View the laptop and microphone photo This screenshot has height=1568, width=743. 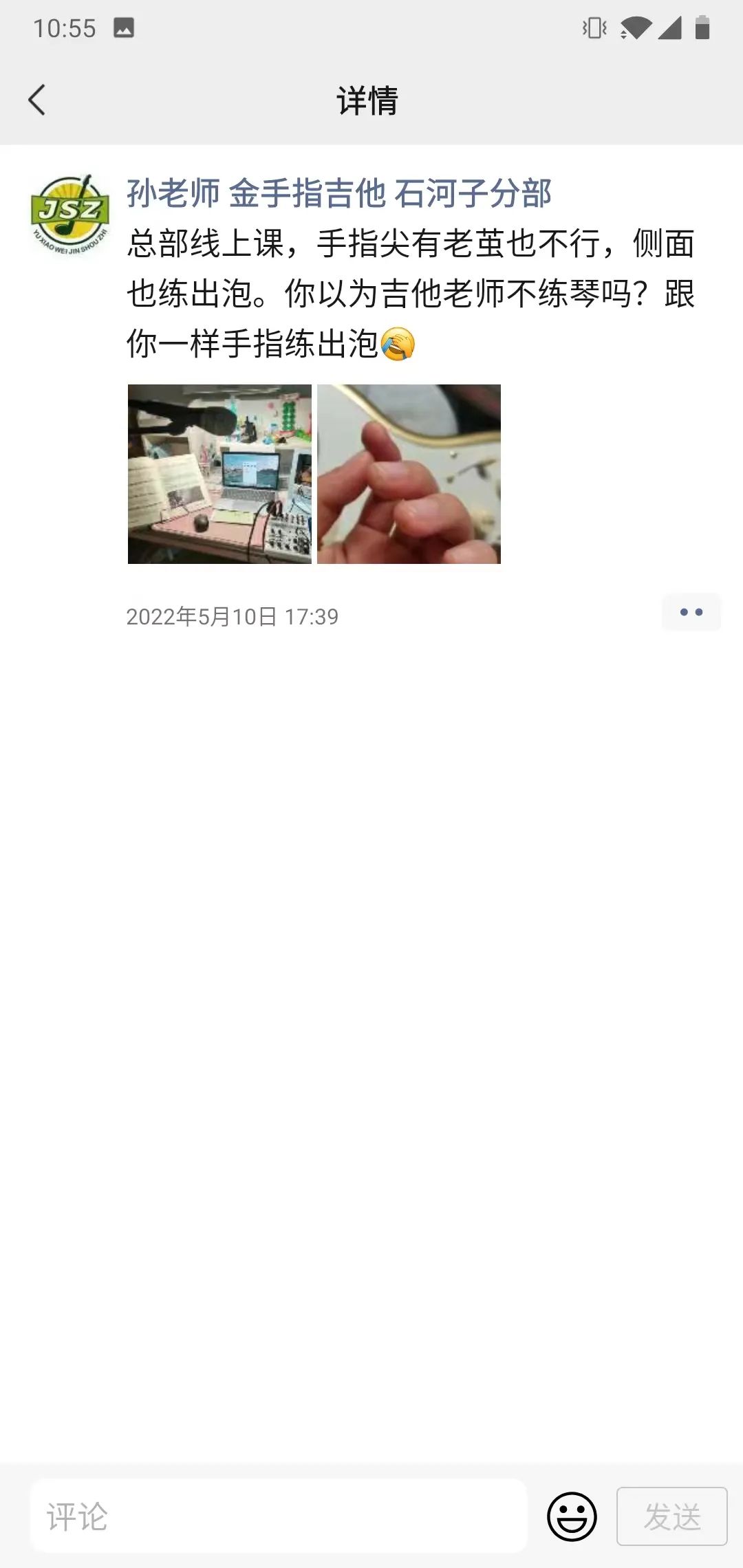[219, 474]
